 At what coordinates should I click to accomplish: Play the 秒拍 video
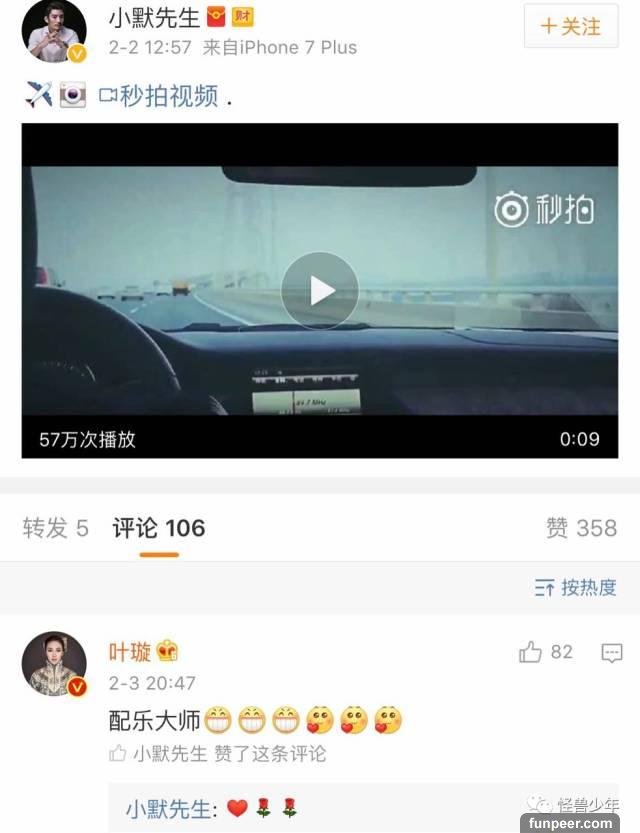pos(320,290)
